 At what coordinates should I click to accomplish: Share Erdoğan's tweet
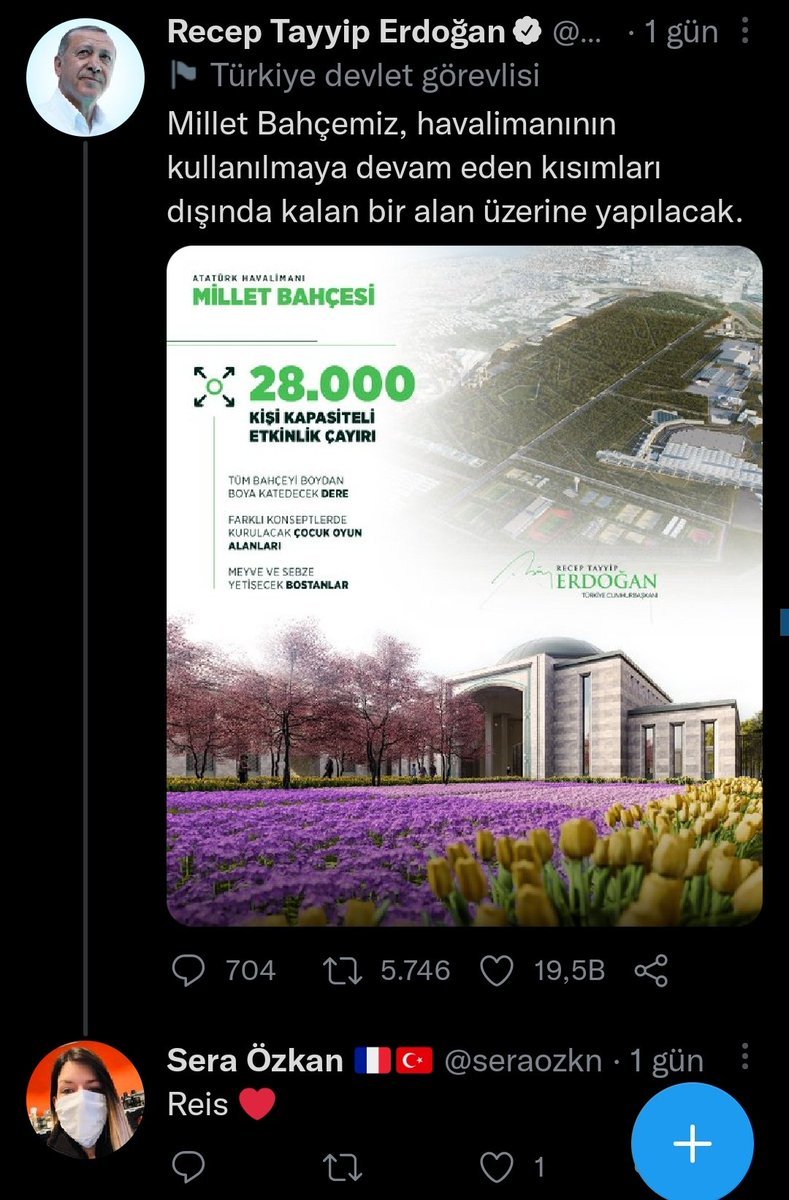coord(651,969)
